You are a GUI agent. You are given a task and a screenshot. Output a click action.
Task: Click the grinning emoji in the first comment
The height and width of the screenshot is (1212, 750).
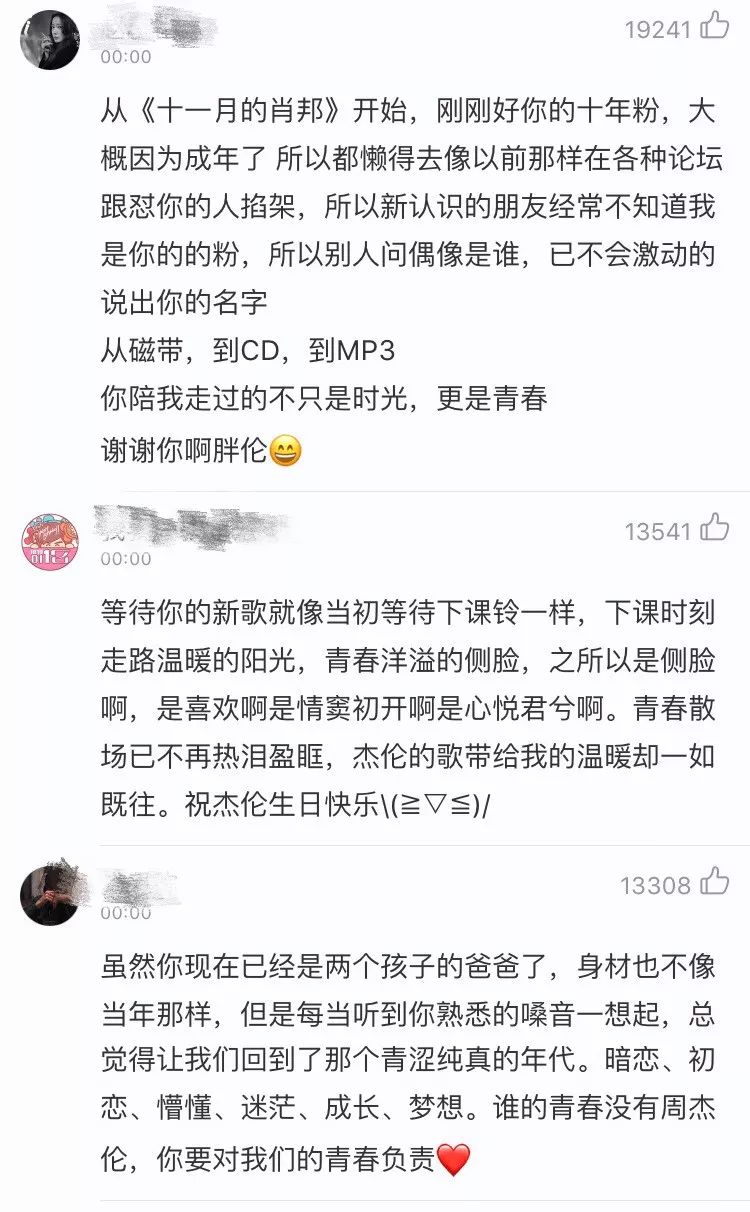tap(288, 453)
